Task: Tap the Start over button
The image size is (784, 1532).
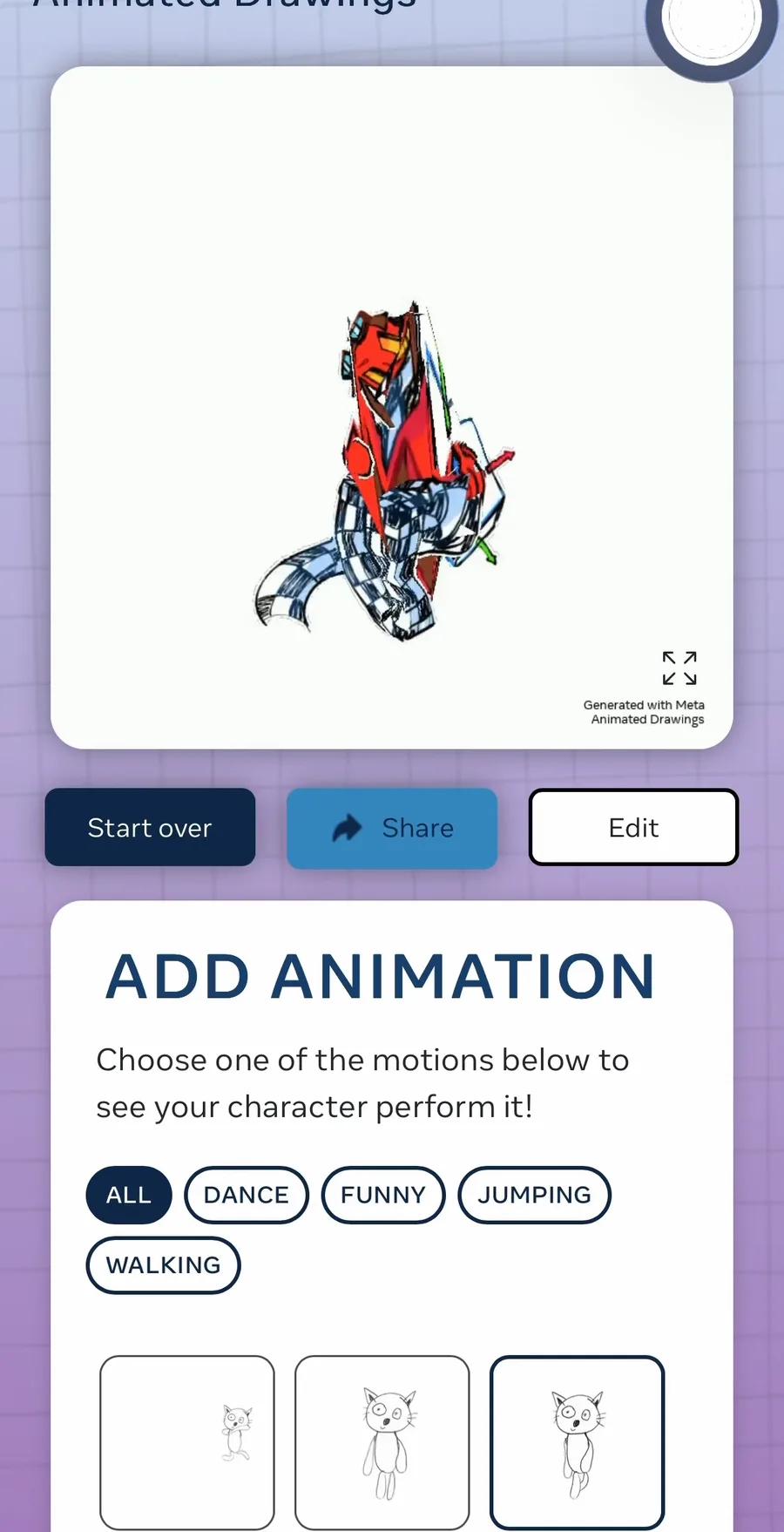Action: point(150,827)
